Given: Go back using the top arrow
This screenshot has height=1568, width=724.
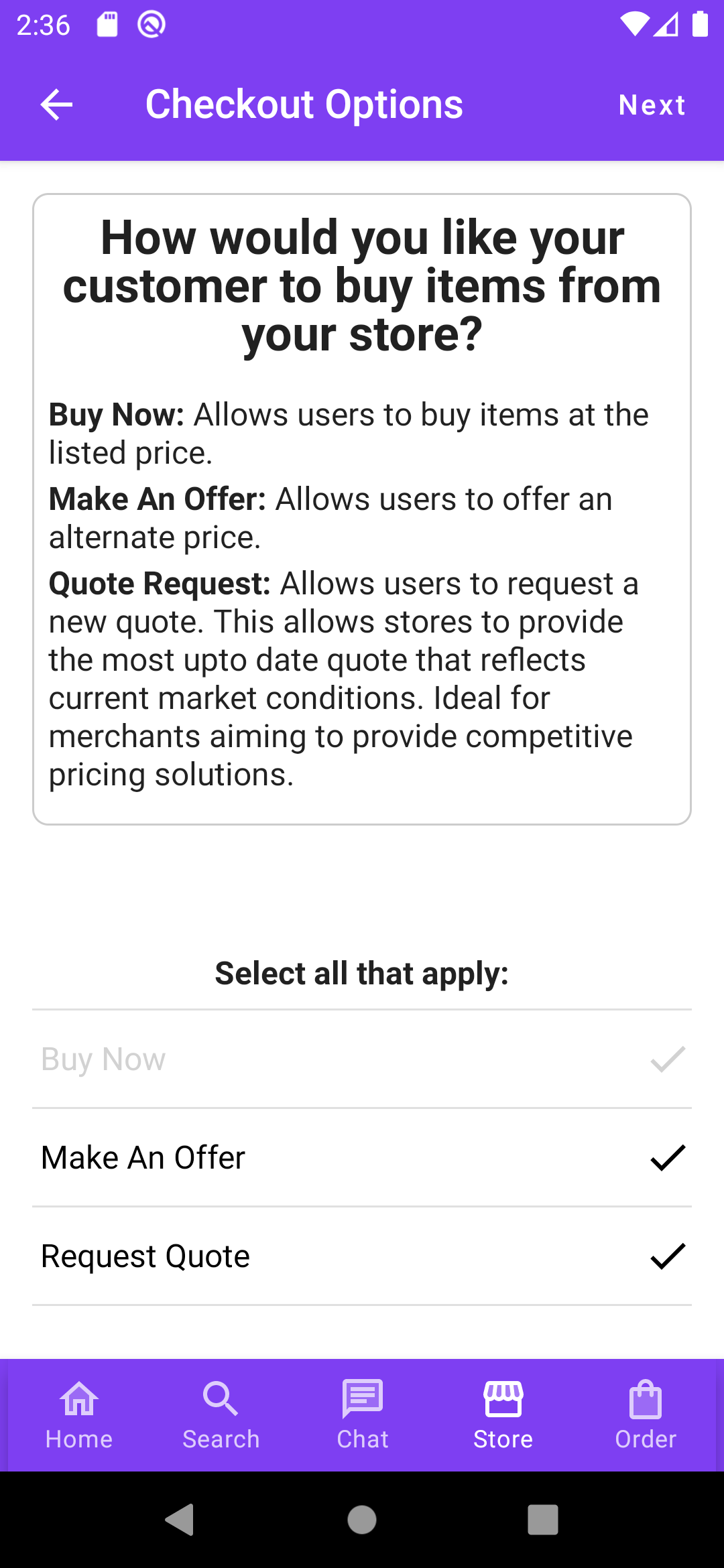Looking at the screenshot, I should pyautogui.click(x=56, y=105).
